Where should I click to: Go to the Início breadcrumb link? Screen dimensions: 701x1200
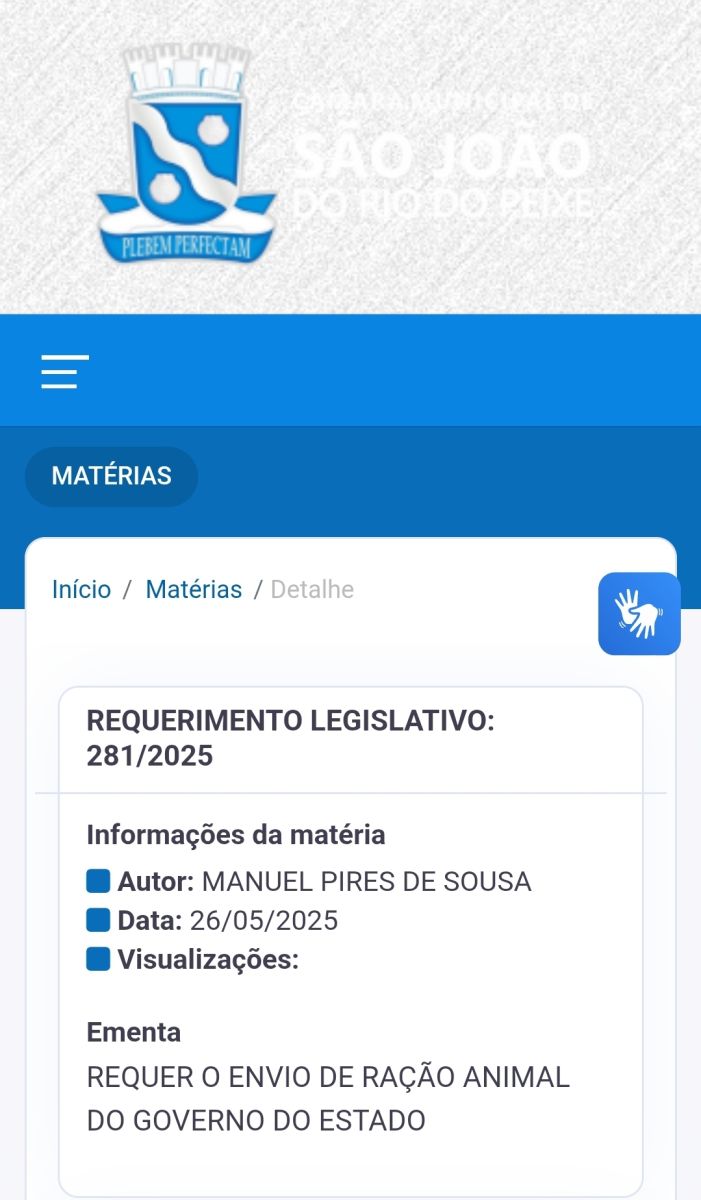tap(81, 590)
